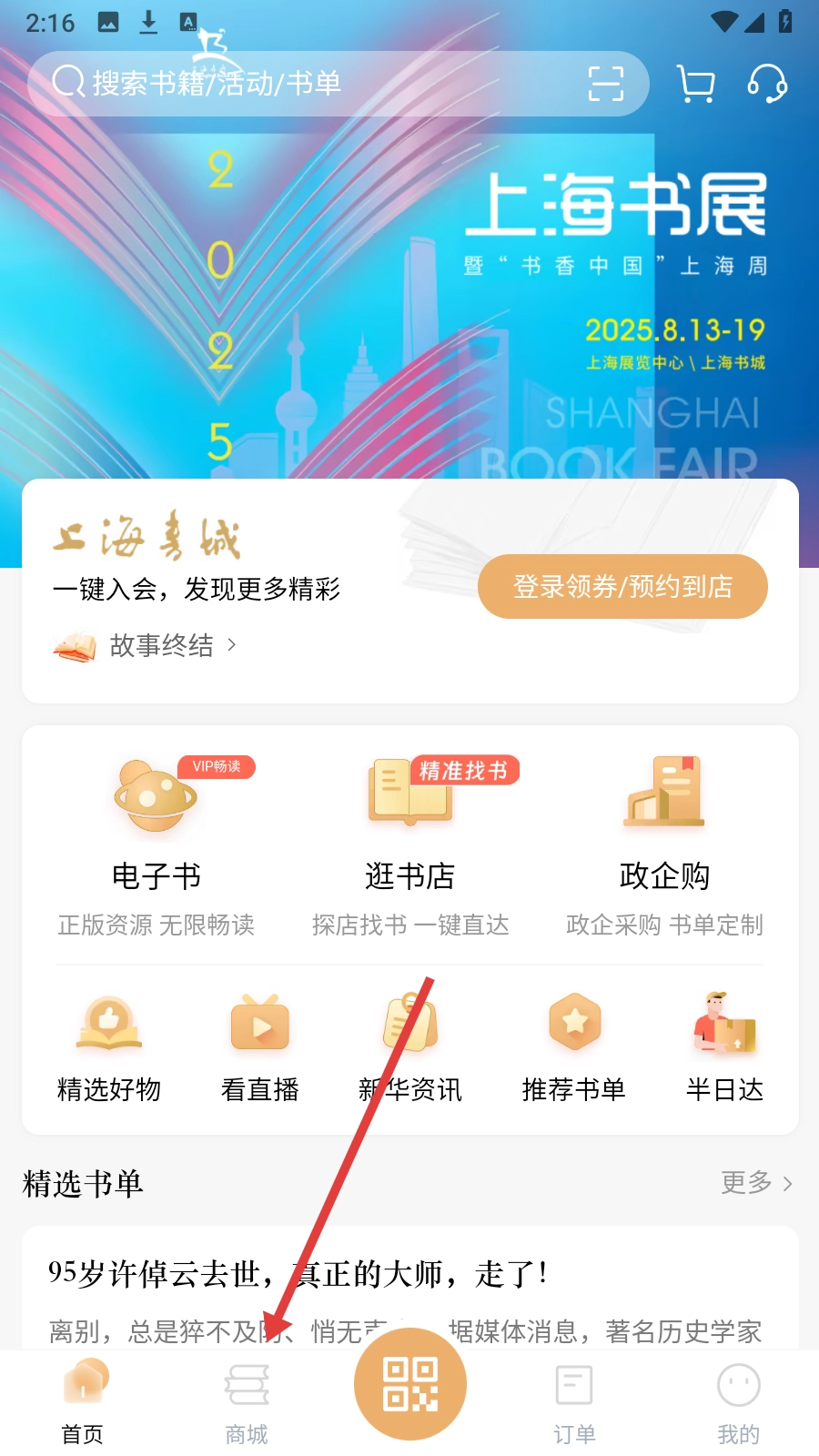Image resolution: width=819 pixels, height=1456 pixels.
Task: Contact customer service via headset icon
Action: (766, 84)
